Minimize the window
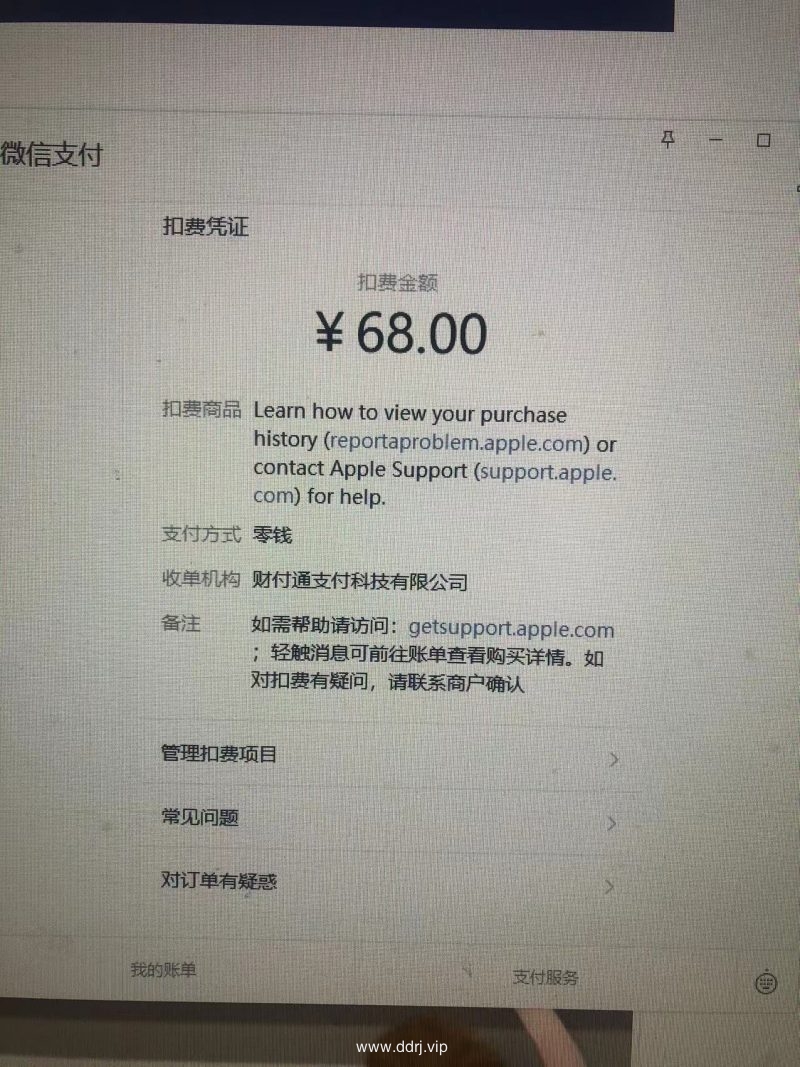 pyautogui.click(x=715, y=141)
